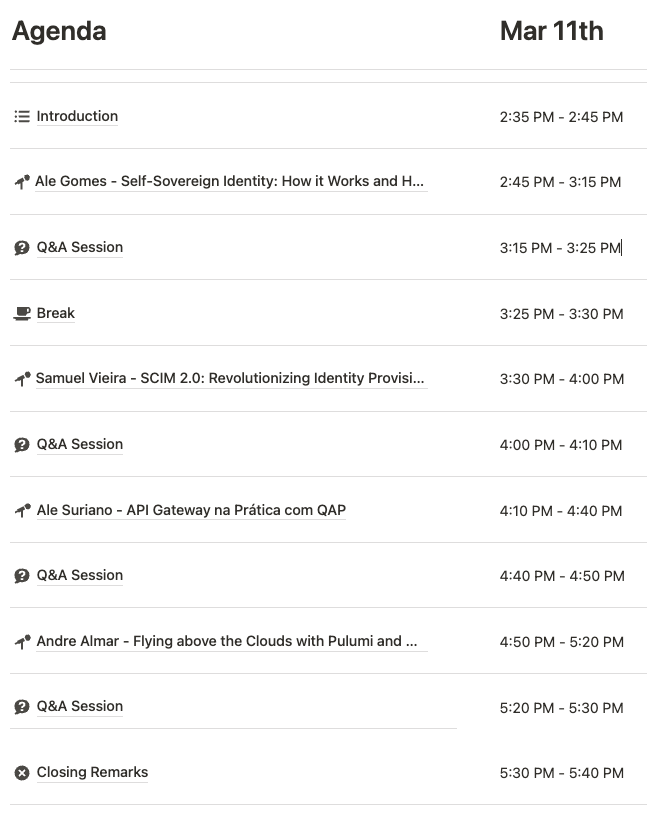Open the 5:20 PM Q&A Session
The image size is (660, 832).
[x=80, y=706]
